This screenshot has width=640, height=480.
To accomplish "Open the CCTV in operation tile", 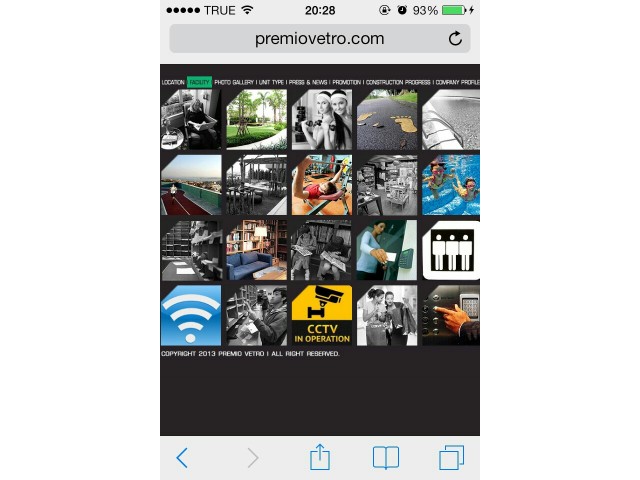I will coord(321,316).
